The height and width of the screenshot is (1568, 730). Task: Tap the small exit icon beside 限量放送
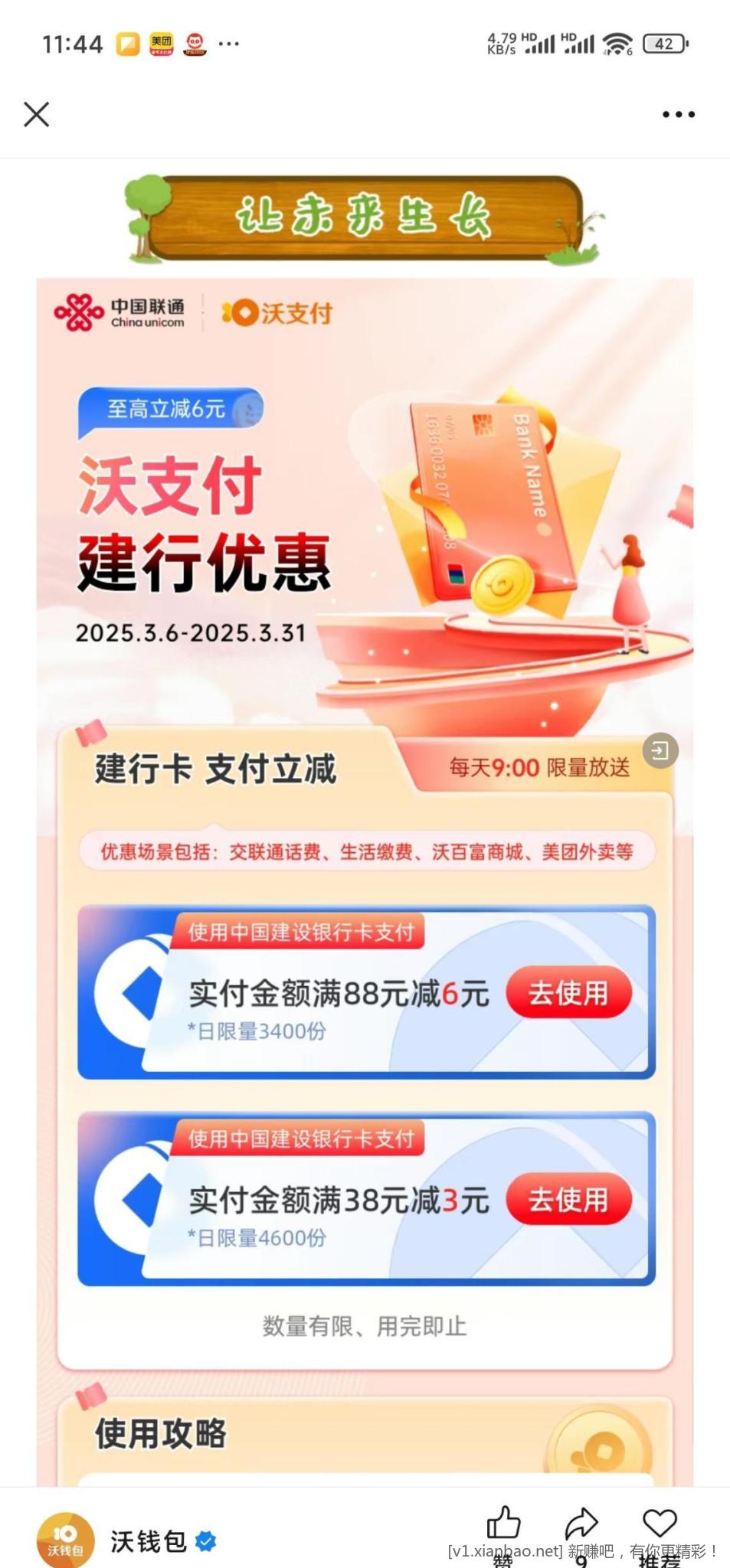(660, 751)
